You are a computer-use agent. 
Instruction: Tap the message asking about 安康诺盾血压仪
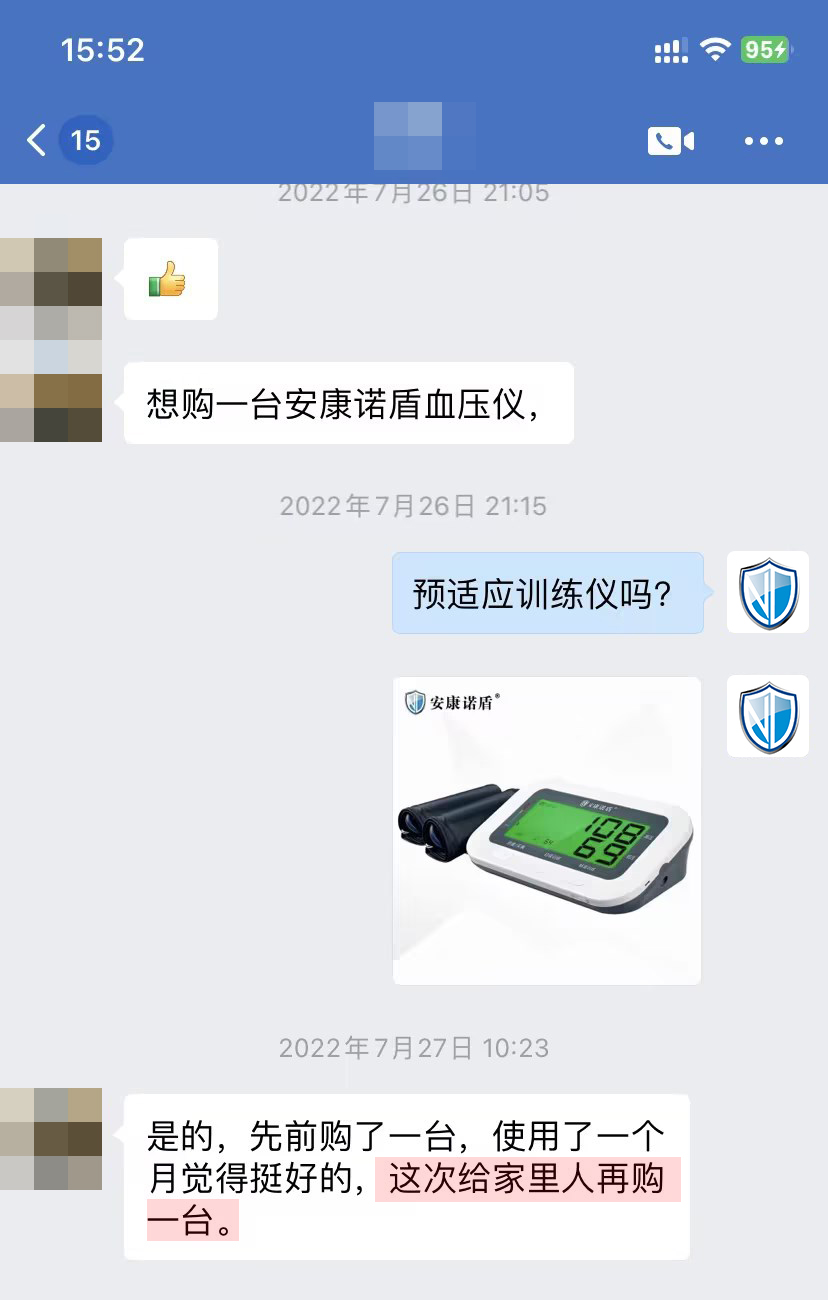pos(348,402)
